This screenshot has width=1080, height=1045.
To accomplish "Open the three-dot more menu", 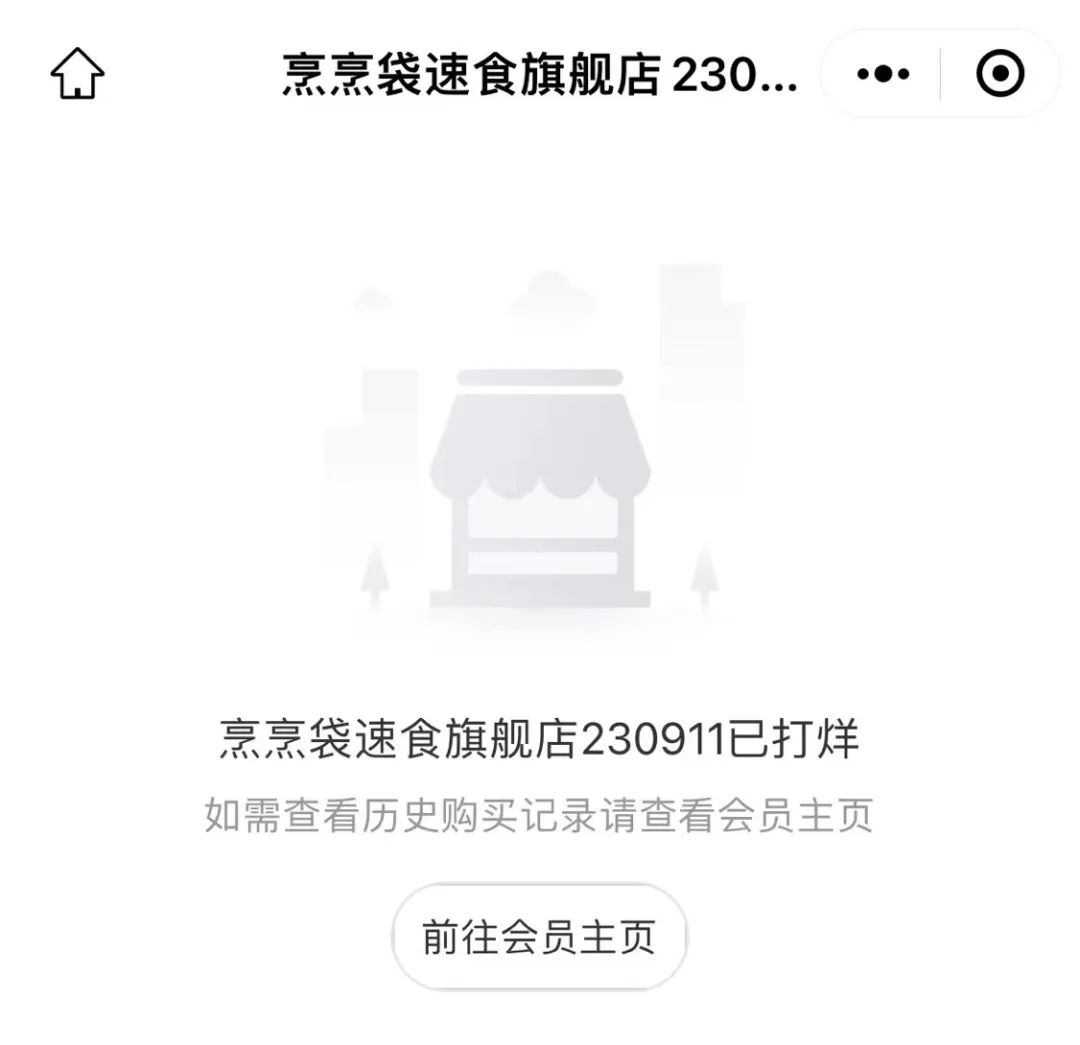I will pyautogui.click(x=883, y=74).
